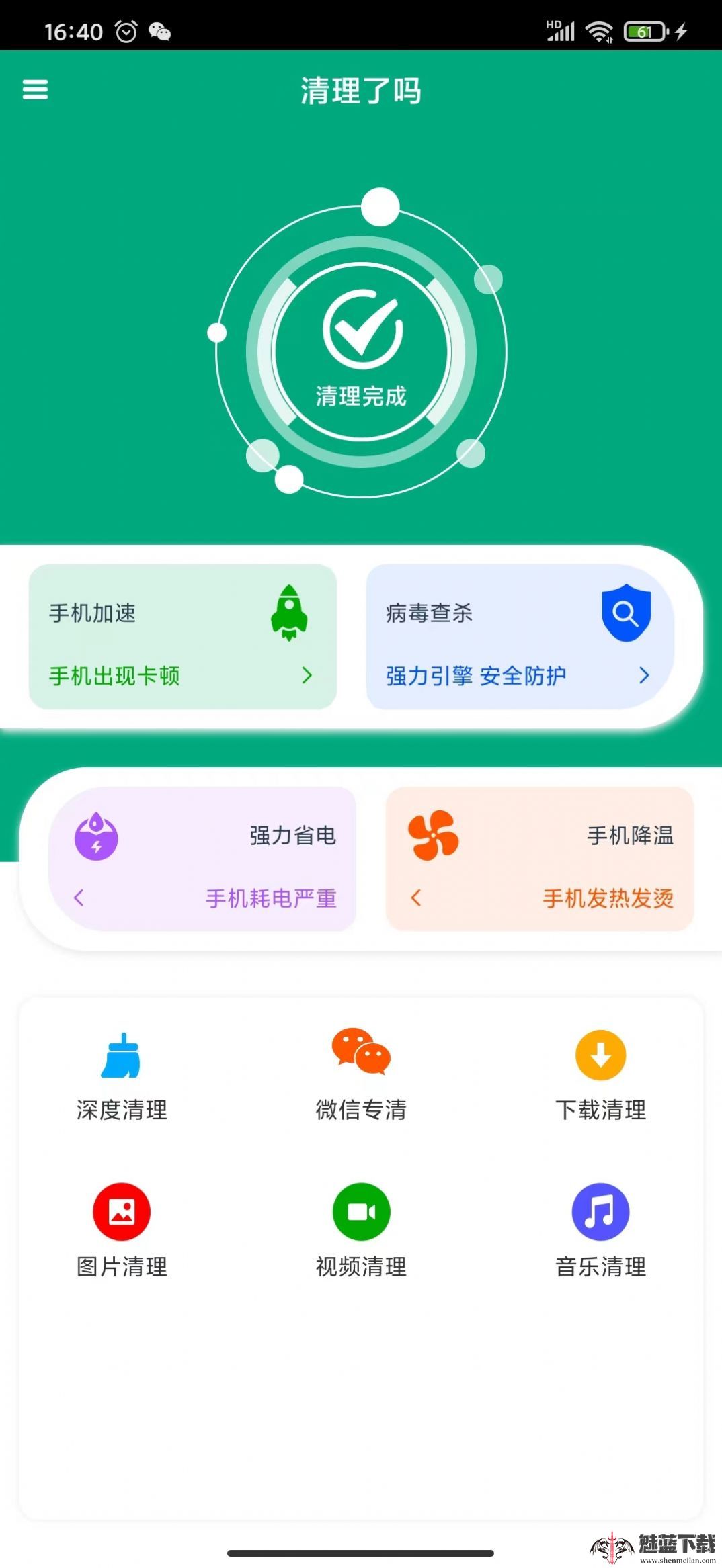
Task: Tap the left chevron beside 手机耗电严重
Action: coord(79,898)
